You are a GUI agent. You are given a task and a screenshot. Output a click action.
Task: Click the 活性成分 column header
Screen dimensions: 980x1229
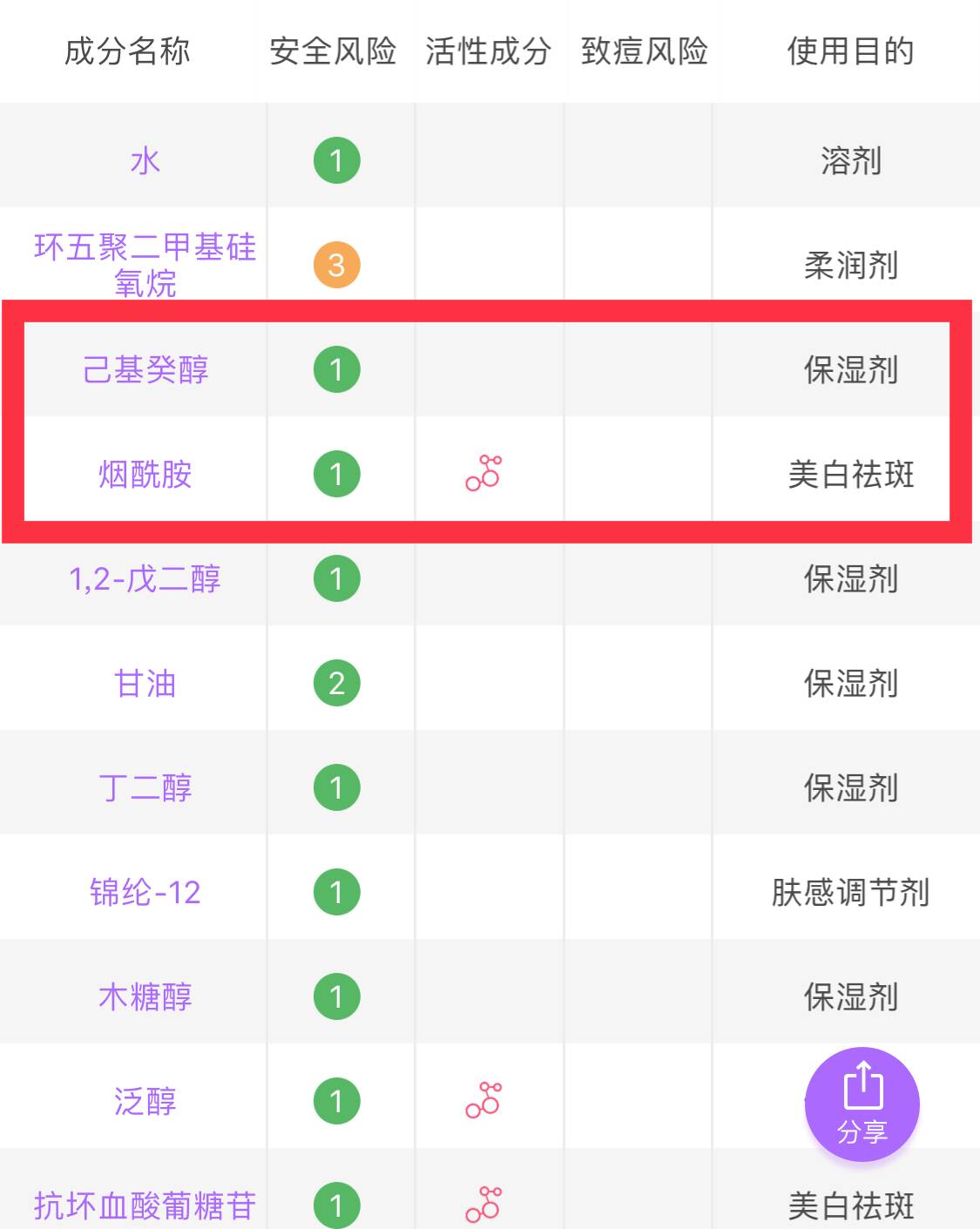[488, 52]
